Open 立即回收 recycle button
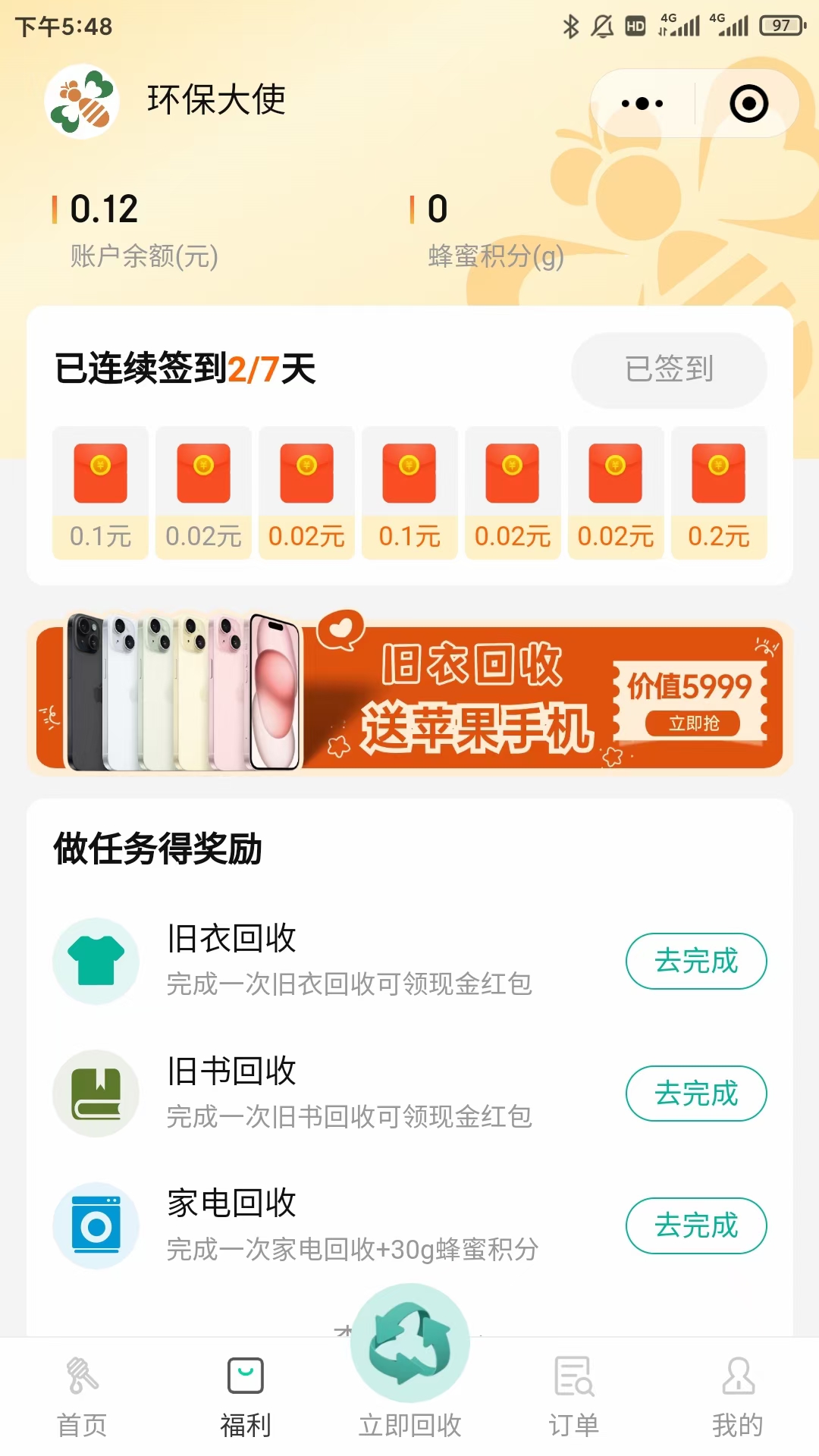Viewport: 819px width, 1456px height. (x=409, y=1357)
